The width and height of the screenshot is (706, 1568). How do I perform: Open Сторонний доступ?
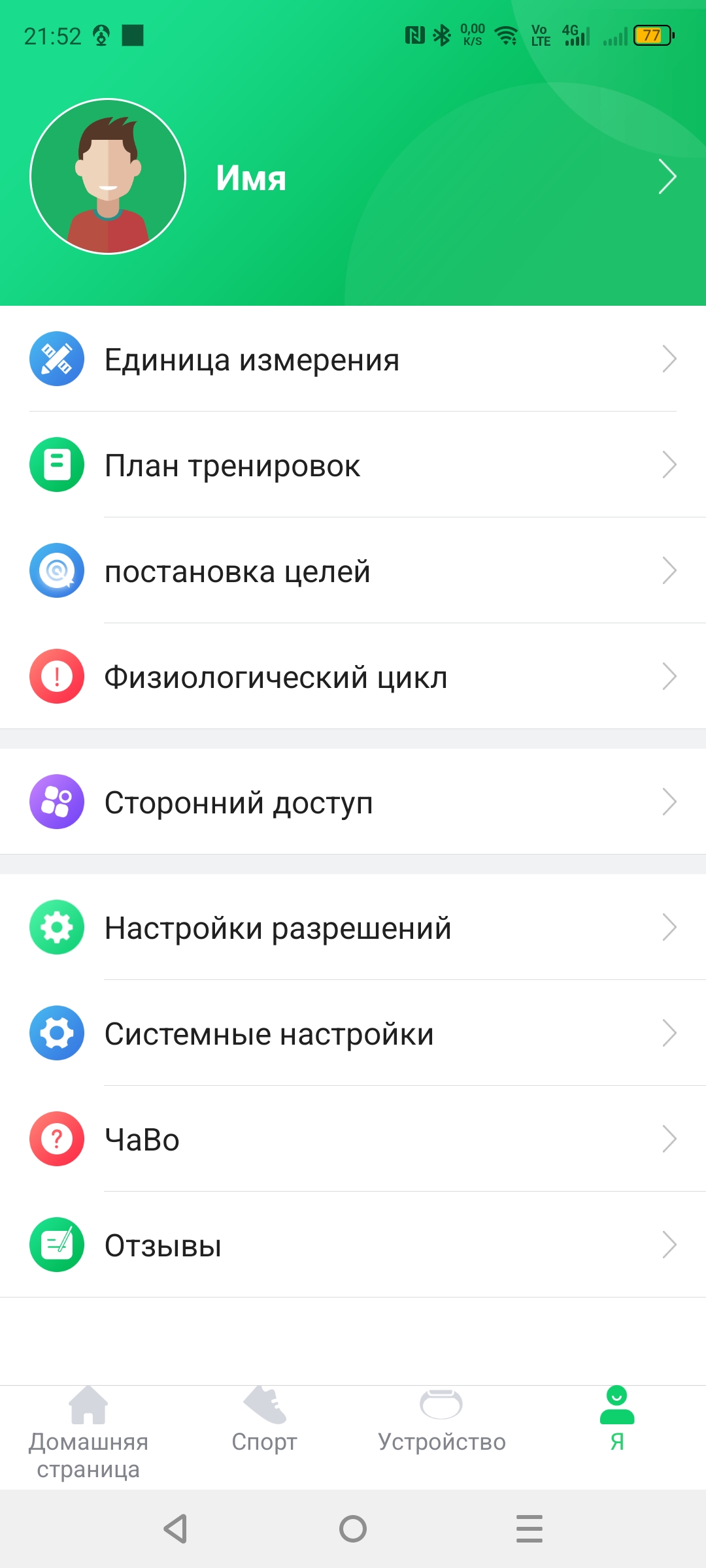353,802
